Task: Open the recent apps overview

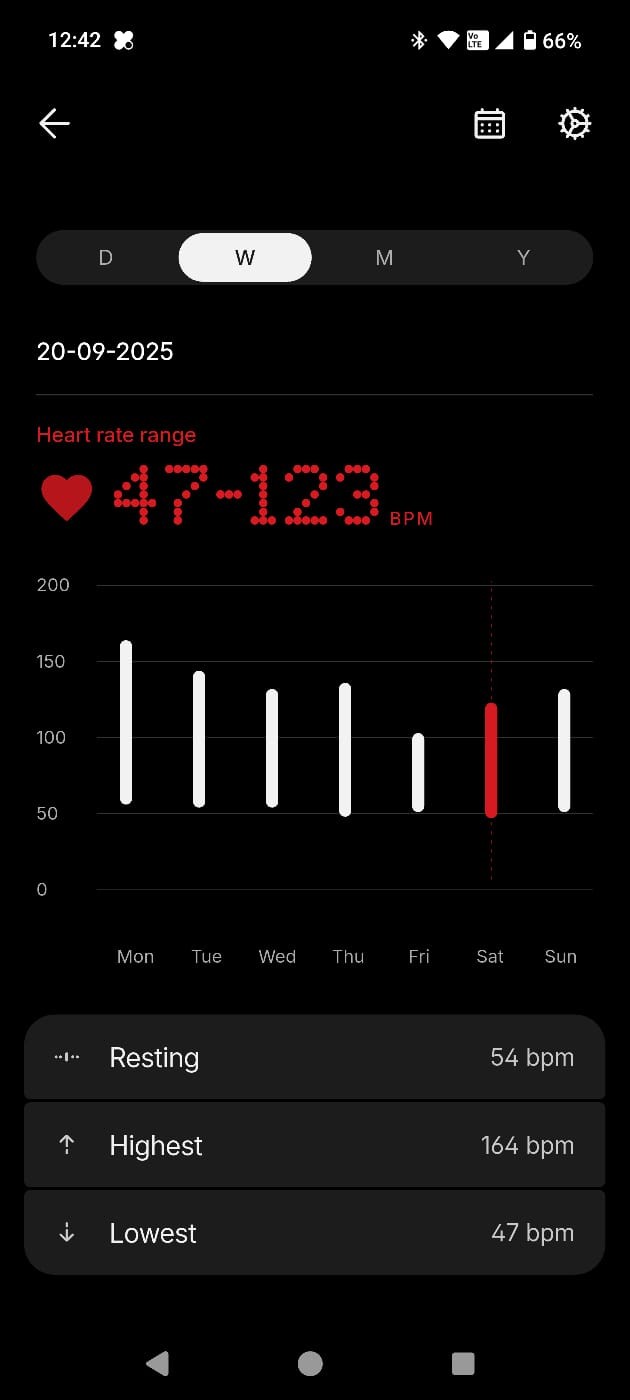Action: pyautogui.click(x=463, y=1363)
